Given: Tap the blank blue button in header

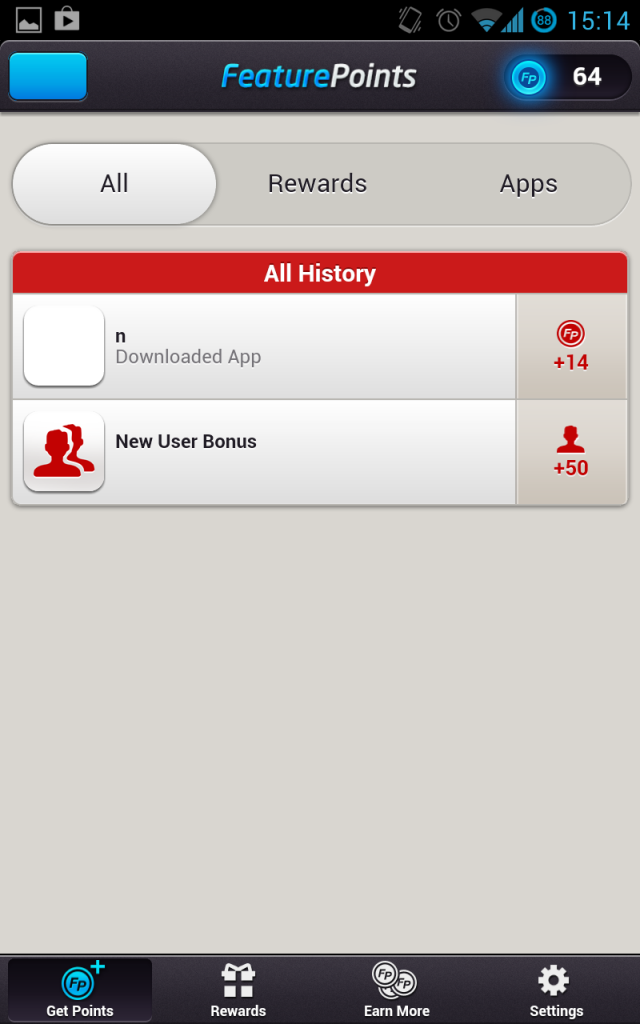Looking at the screenshot, I should point(48,77).
